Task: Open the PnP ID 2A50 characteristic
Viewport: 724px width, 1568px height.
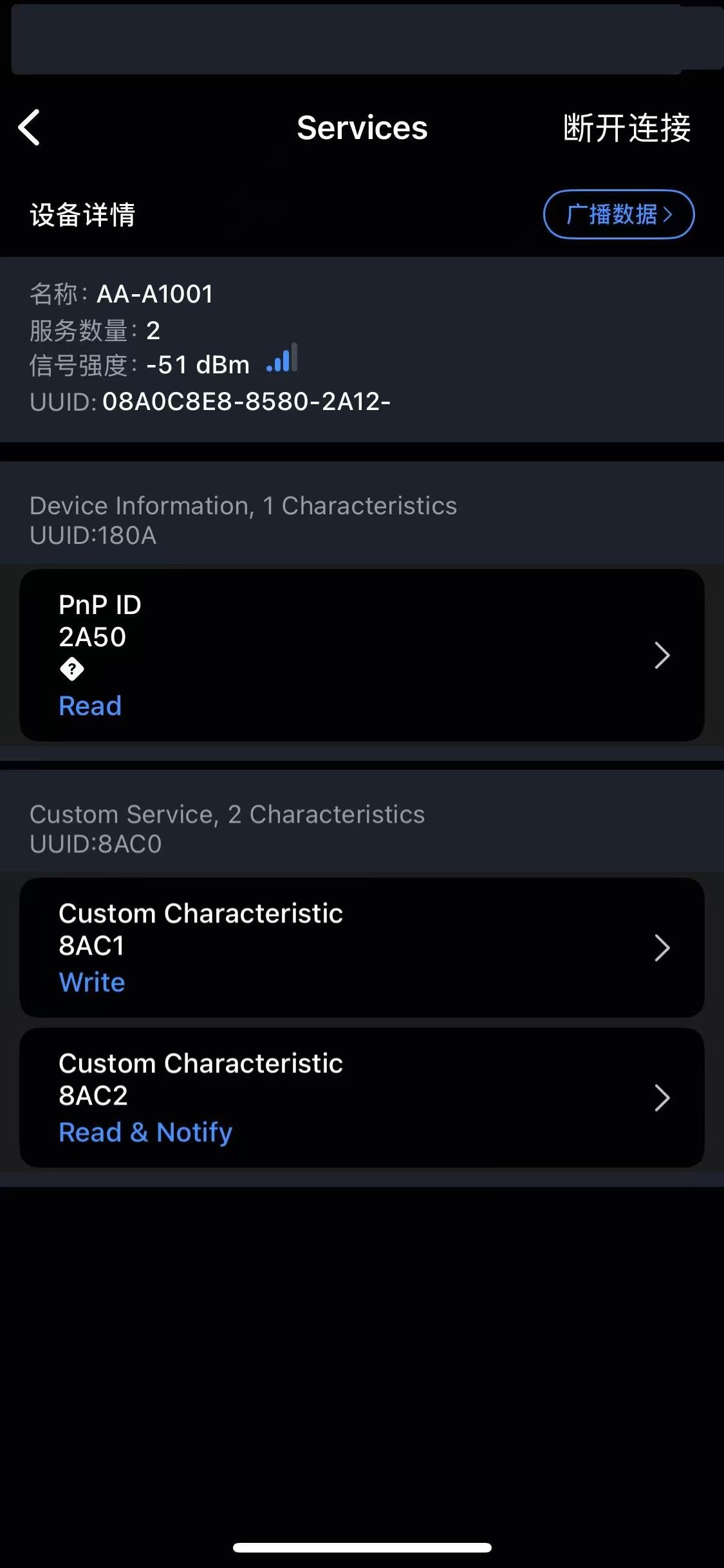Action: 362,655
